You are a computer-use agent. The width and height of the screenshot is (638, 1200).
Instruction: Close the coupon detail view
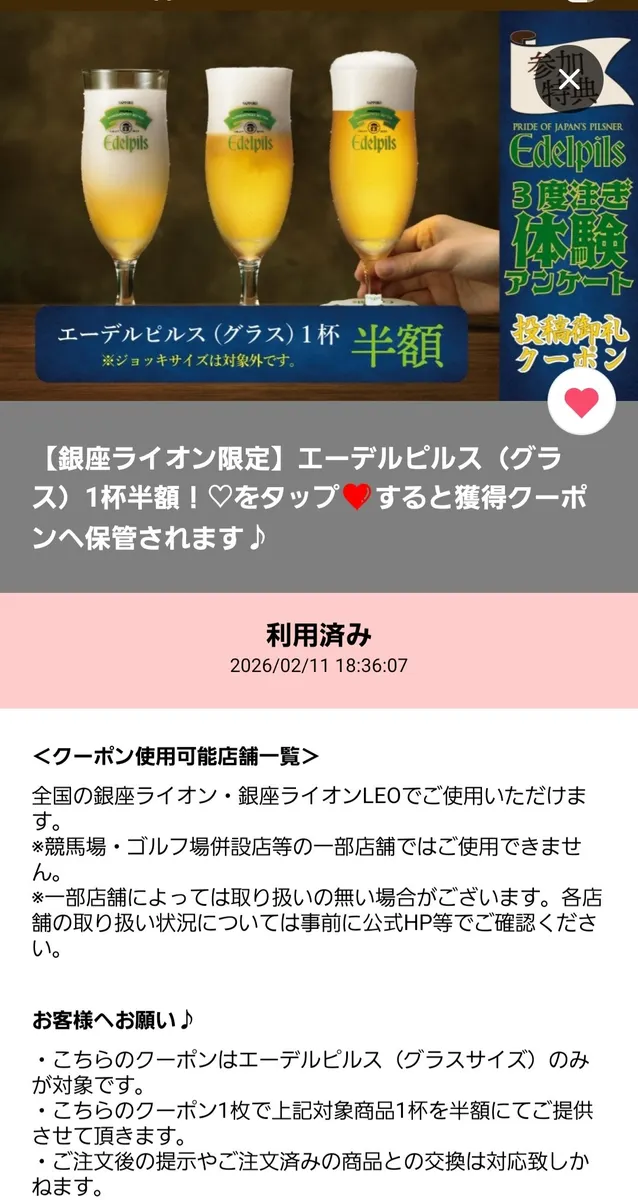pyautogui.click(x=568, y=80)
